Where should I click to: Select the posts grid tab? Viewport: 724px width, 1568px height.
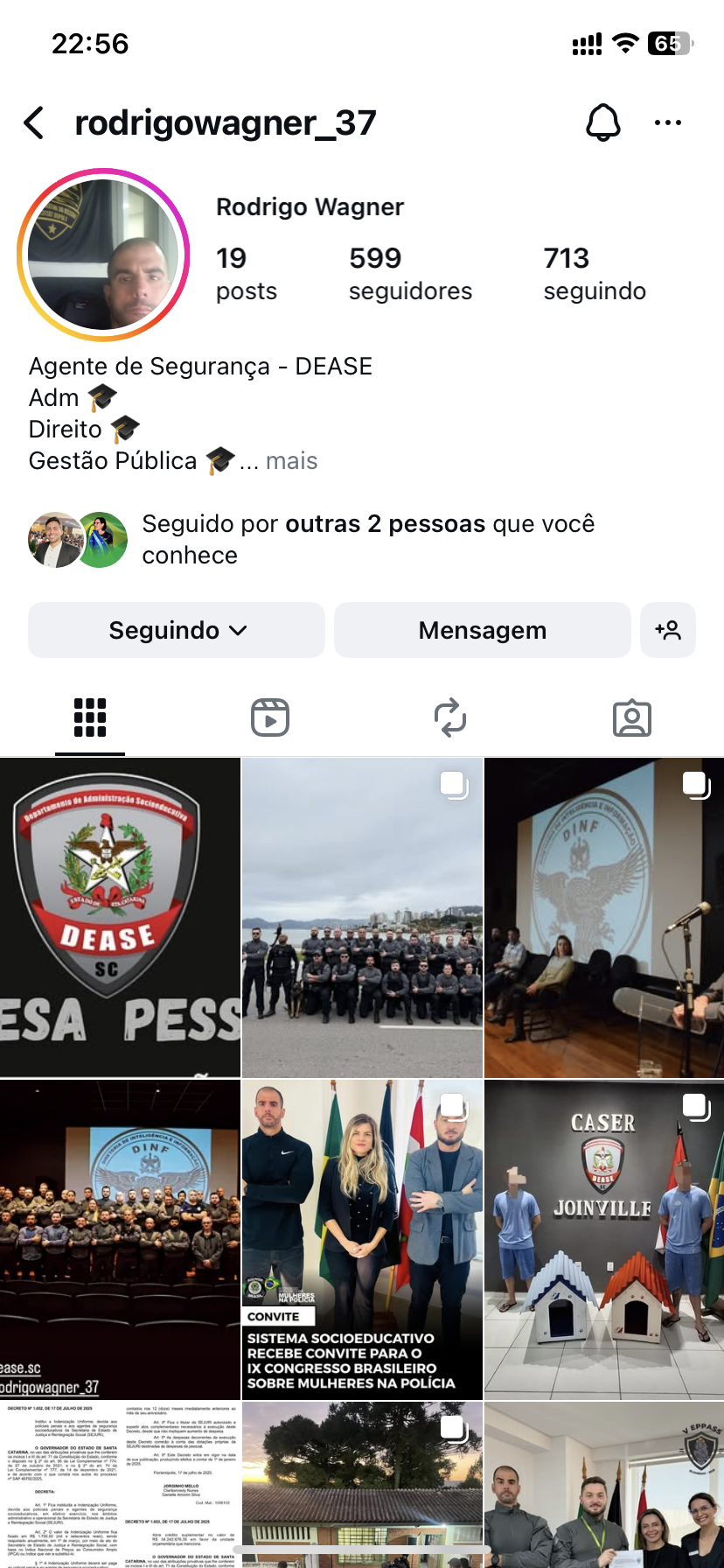point(90,718)
